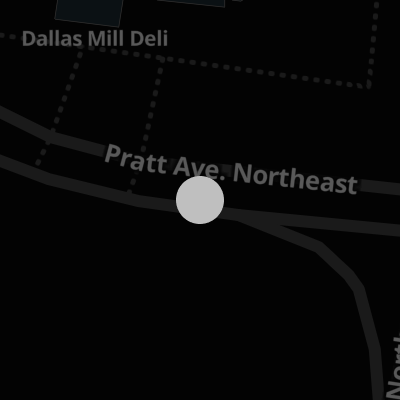Tap the white location marker dot
The image size is (400, 400).
pyautogui.click(x=200, y=200)
